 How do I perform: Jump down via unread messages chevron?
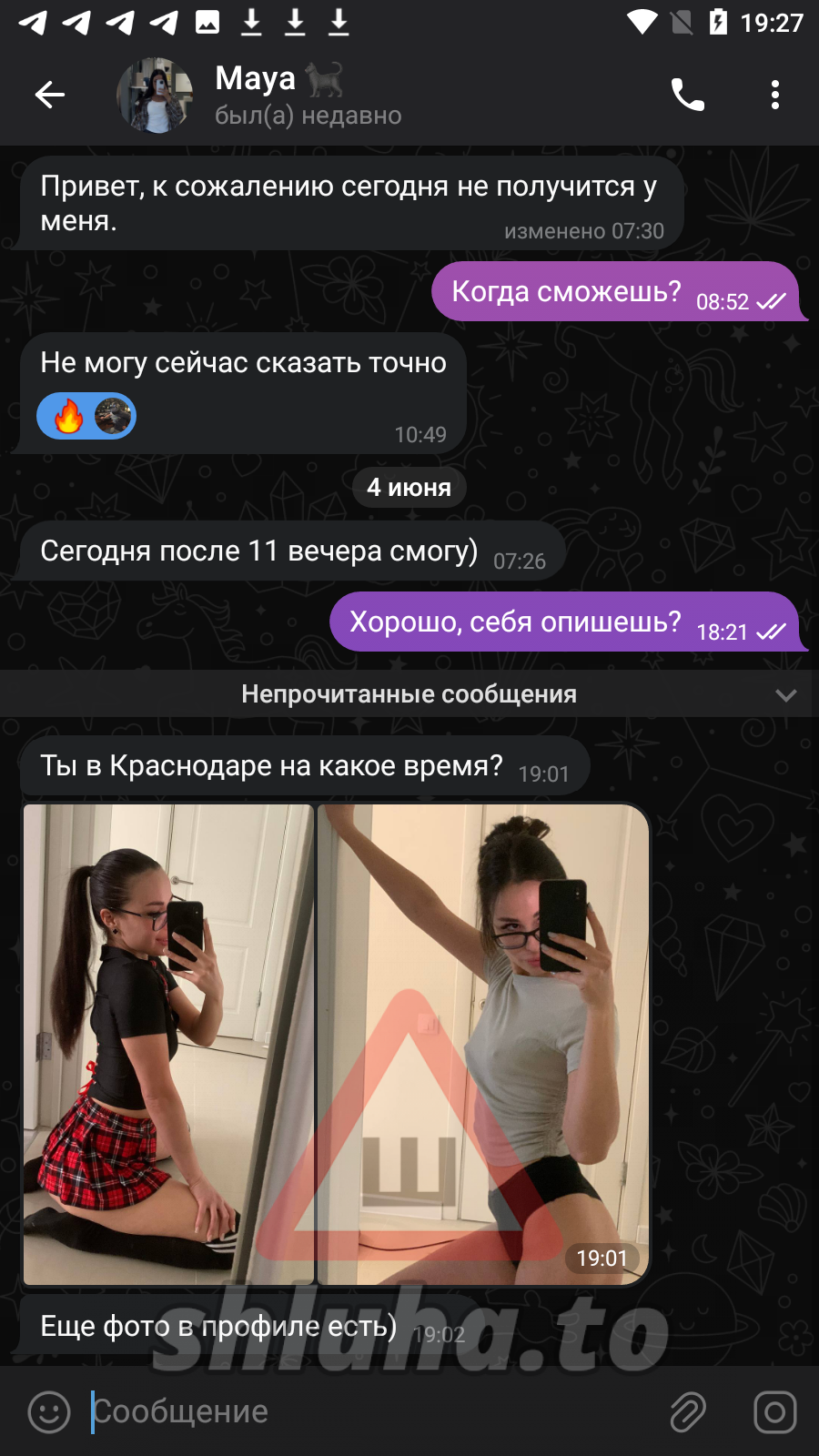point(785,695)
